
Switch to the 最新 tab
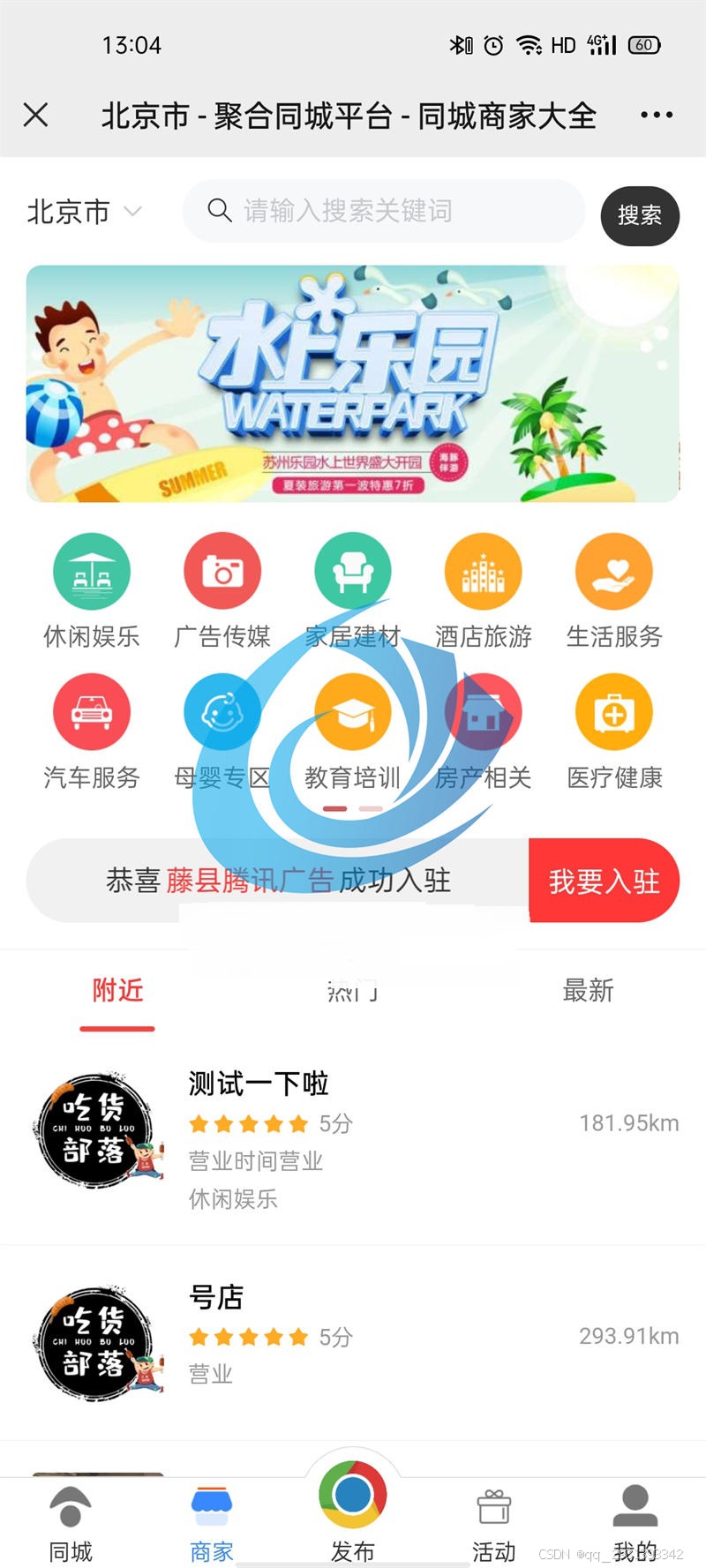(588, 991)
